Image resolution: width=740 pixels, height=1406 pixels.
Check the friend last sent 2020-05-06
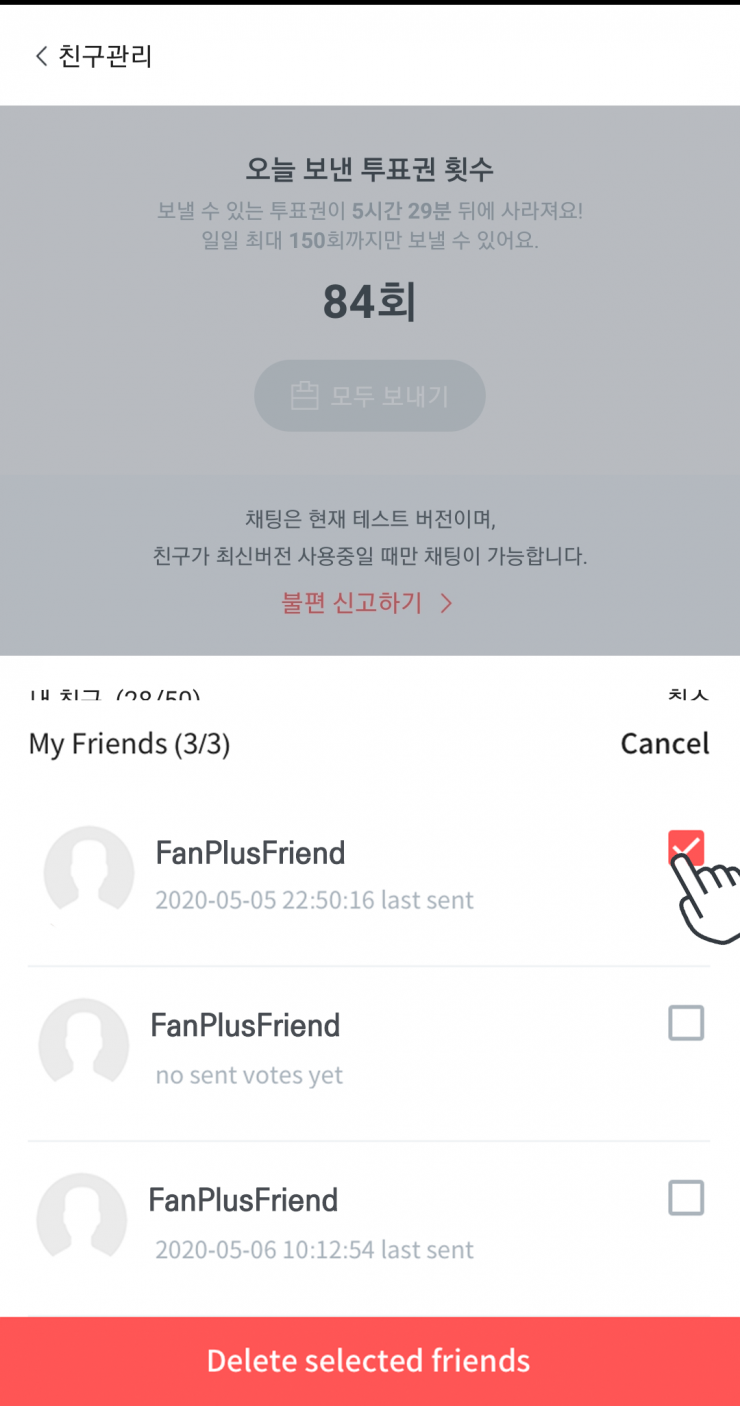pos(686,1197)
